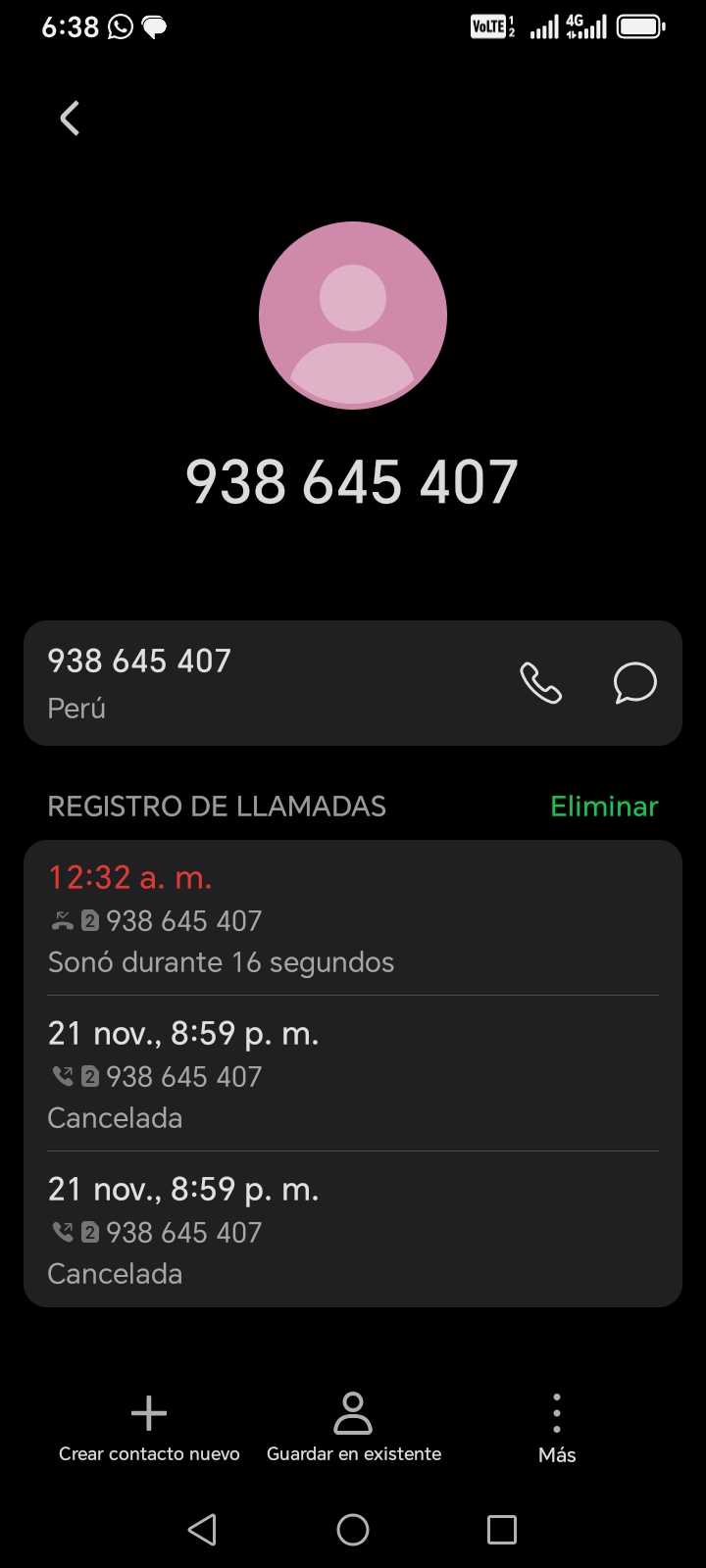The height and width of the screenshot is (1568, 706).
Task: Send a message to this number
Action: click(634, 683)
